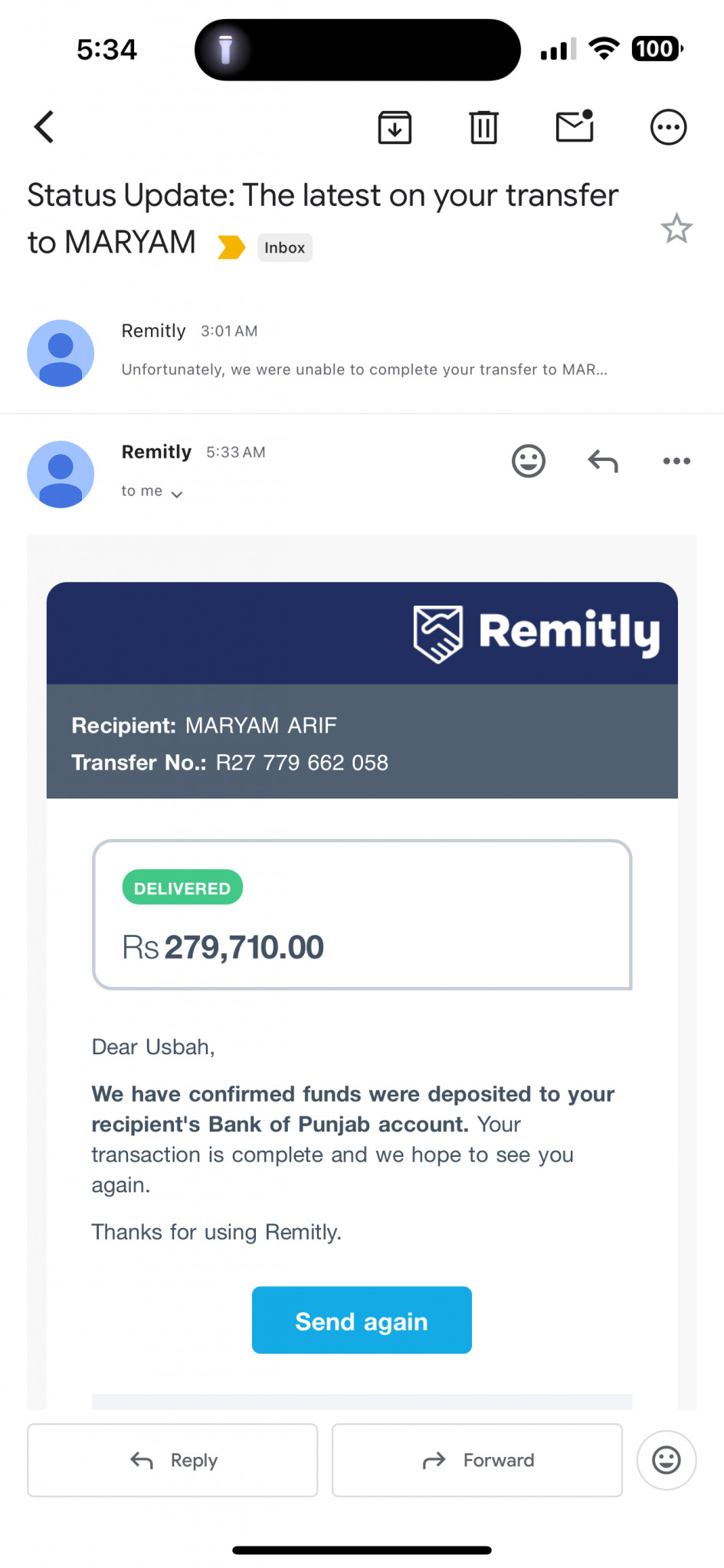This screenshot has height=1568, width=724.
Task: Mark the email as unread
Action: (575, 126)
